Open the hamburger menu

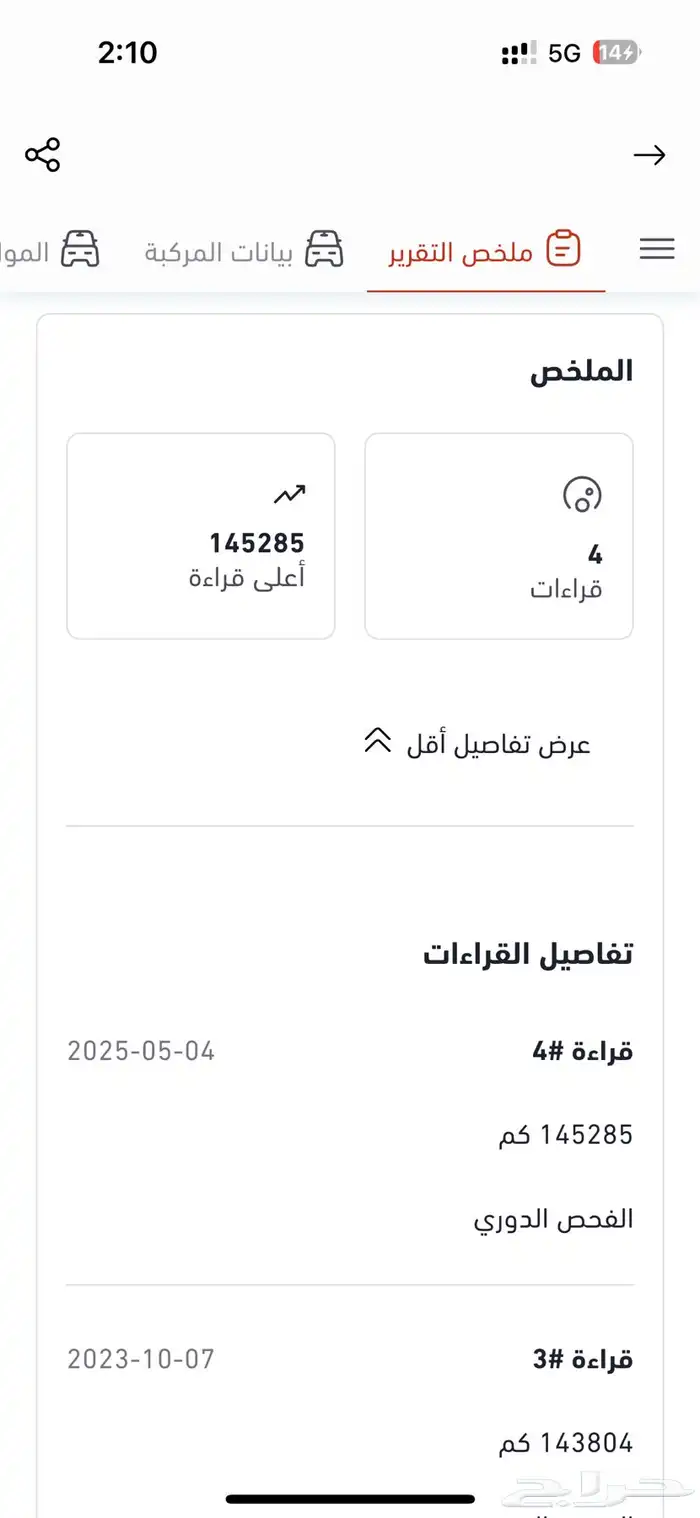(656, 249)
